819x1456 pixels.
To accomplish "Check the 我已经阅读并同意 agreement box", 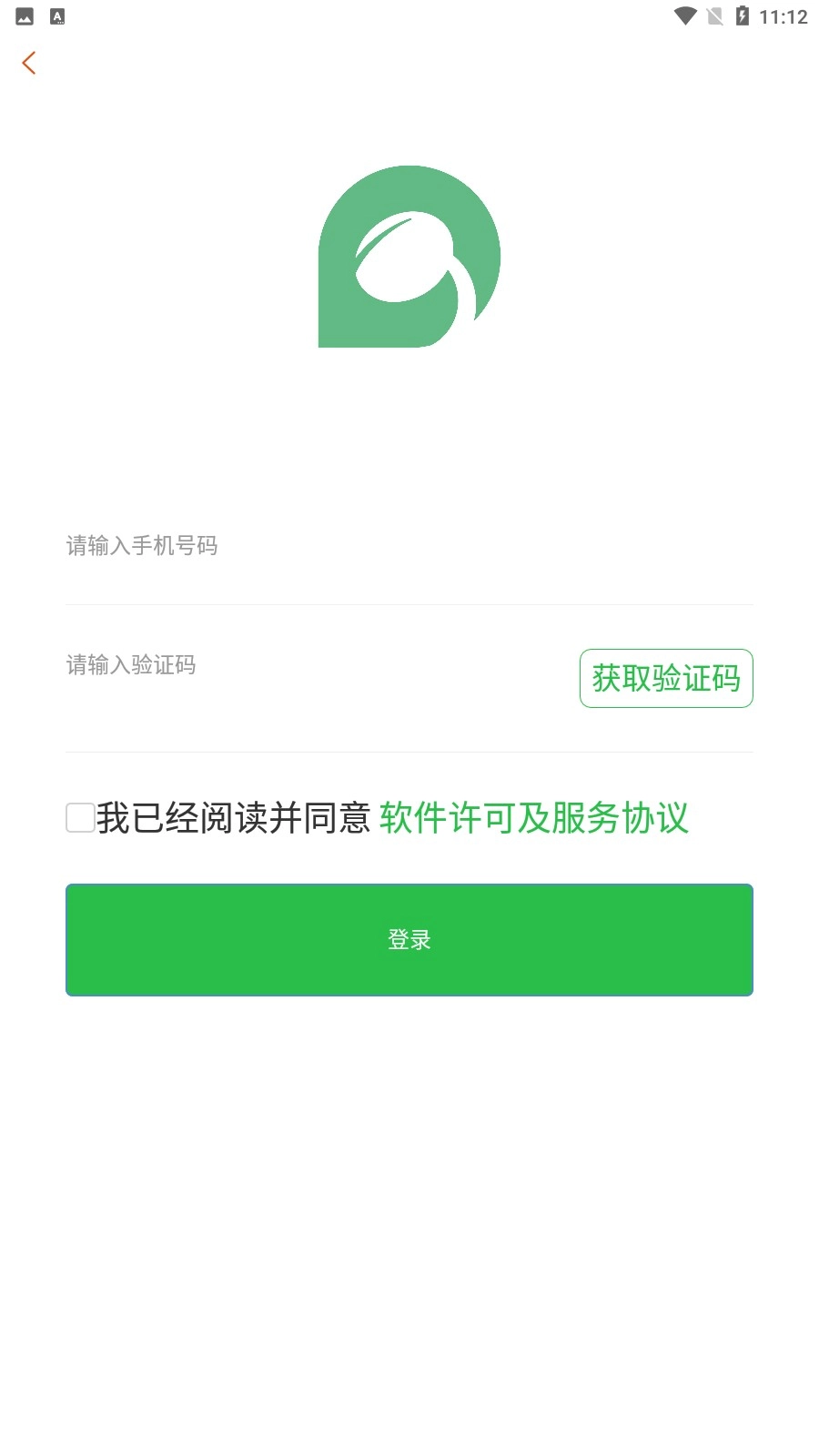I will (x=81, y=817).
